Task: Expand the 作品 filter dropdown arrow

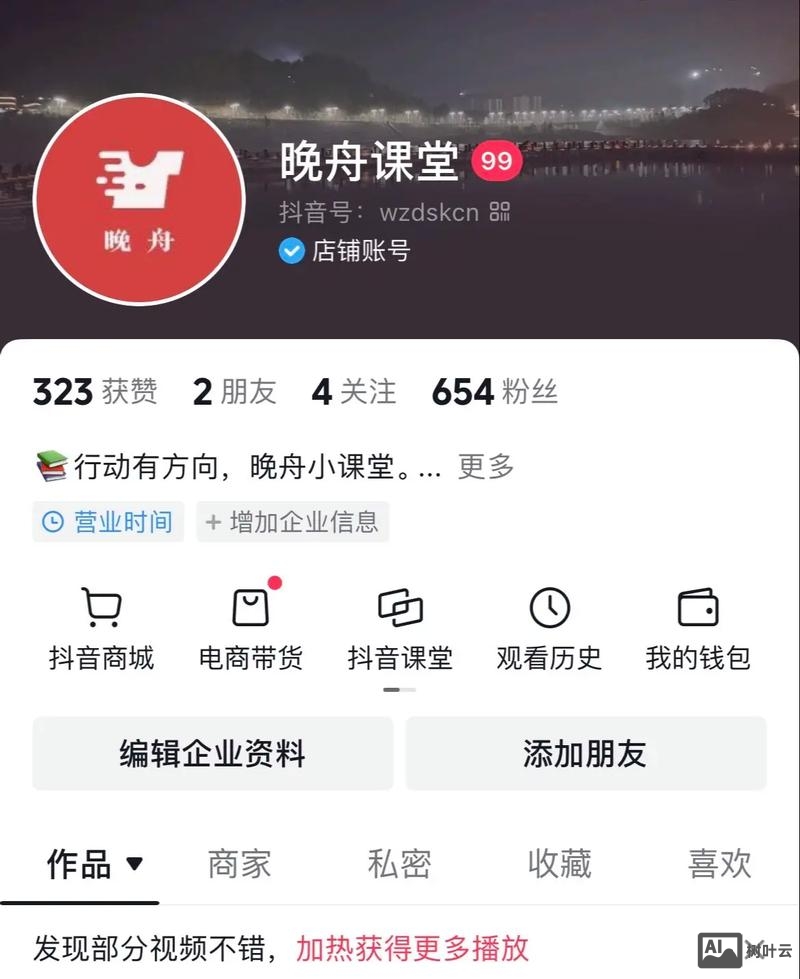Action: pos(134,866)
